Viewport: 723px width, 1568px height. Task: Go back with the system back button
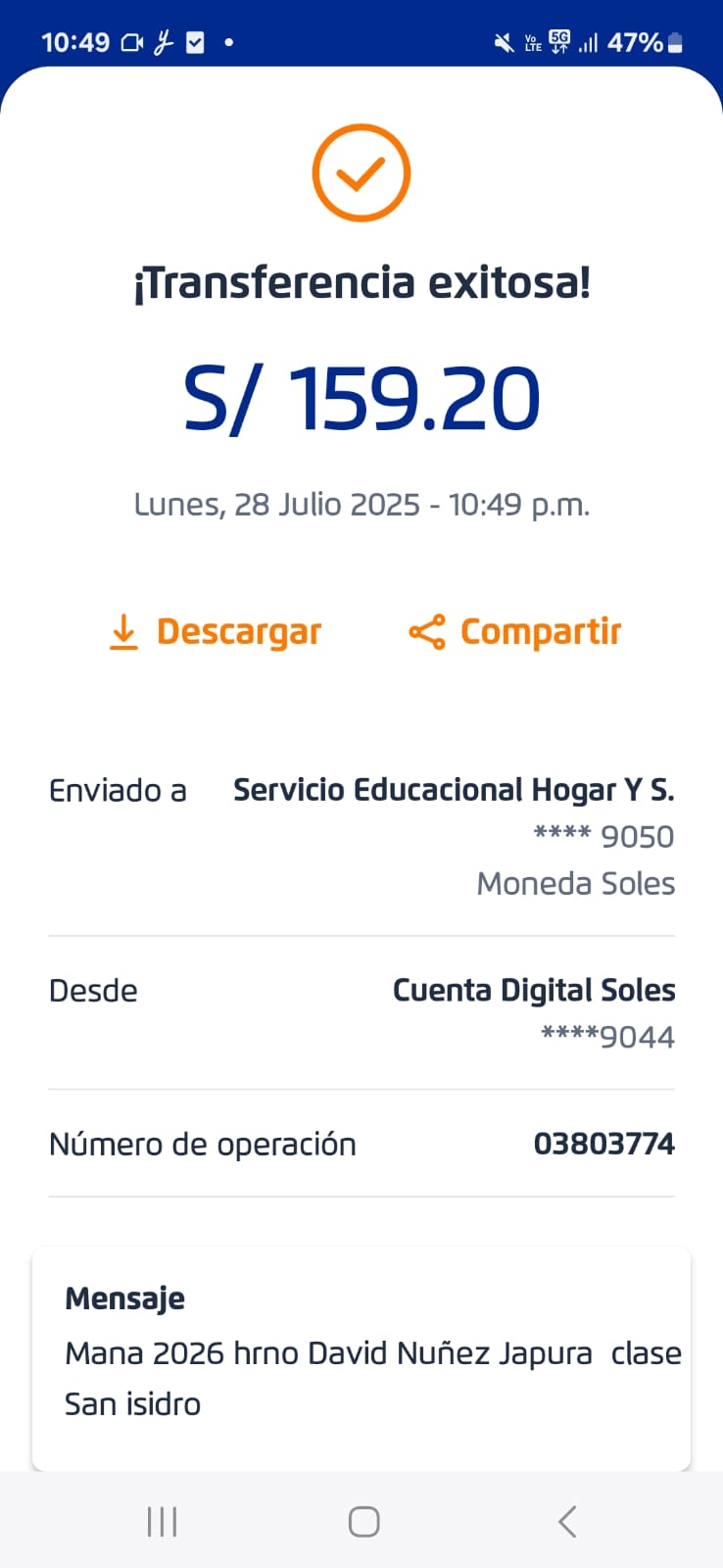point(566,1522)
